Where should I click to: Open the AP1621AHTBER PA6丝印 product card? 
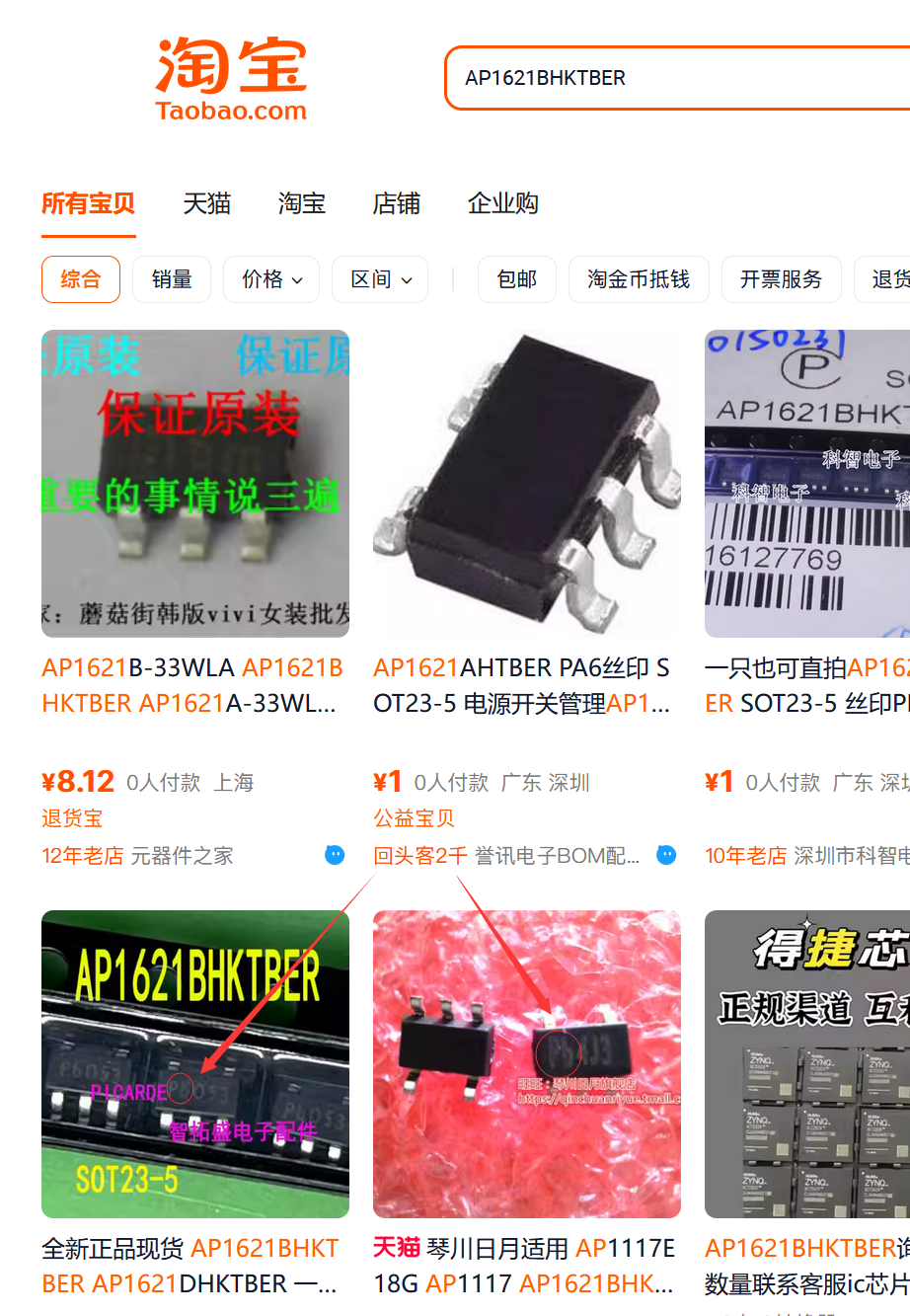(526, 484)
